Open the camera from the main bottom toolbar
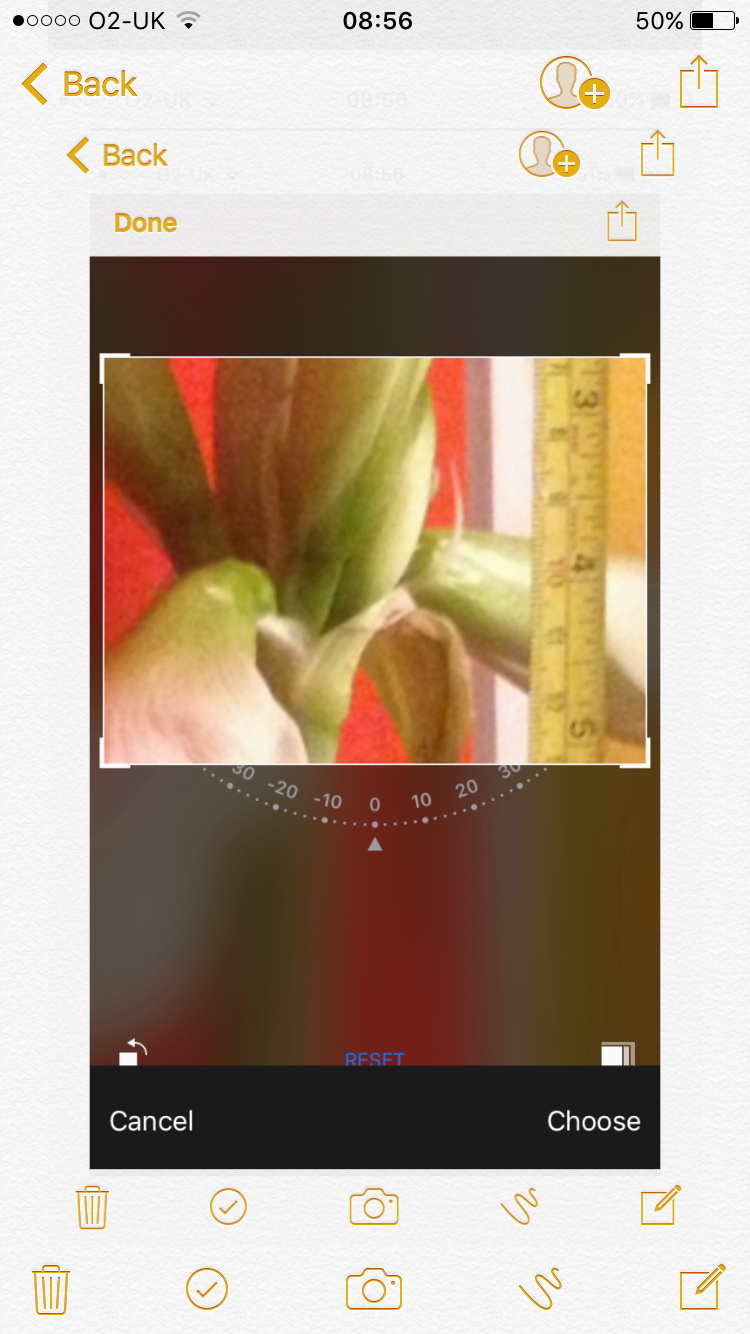This screenshot has width=750, height=1334. (x=374, y=1289)
